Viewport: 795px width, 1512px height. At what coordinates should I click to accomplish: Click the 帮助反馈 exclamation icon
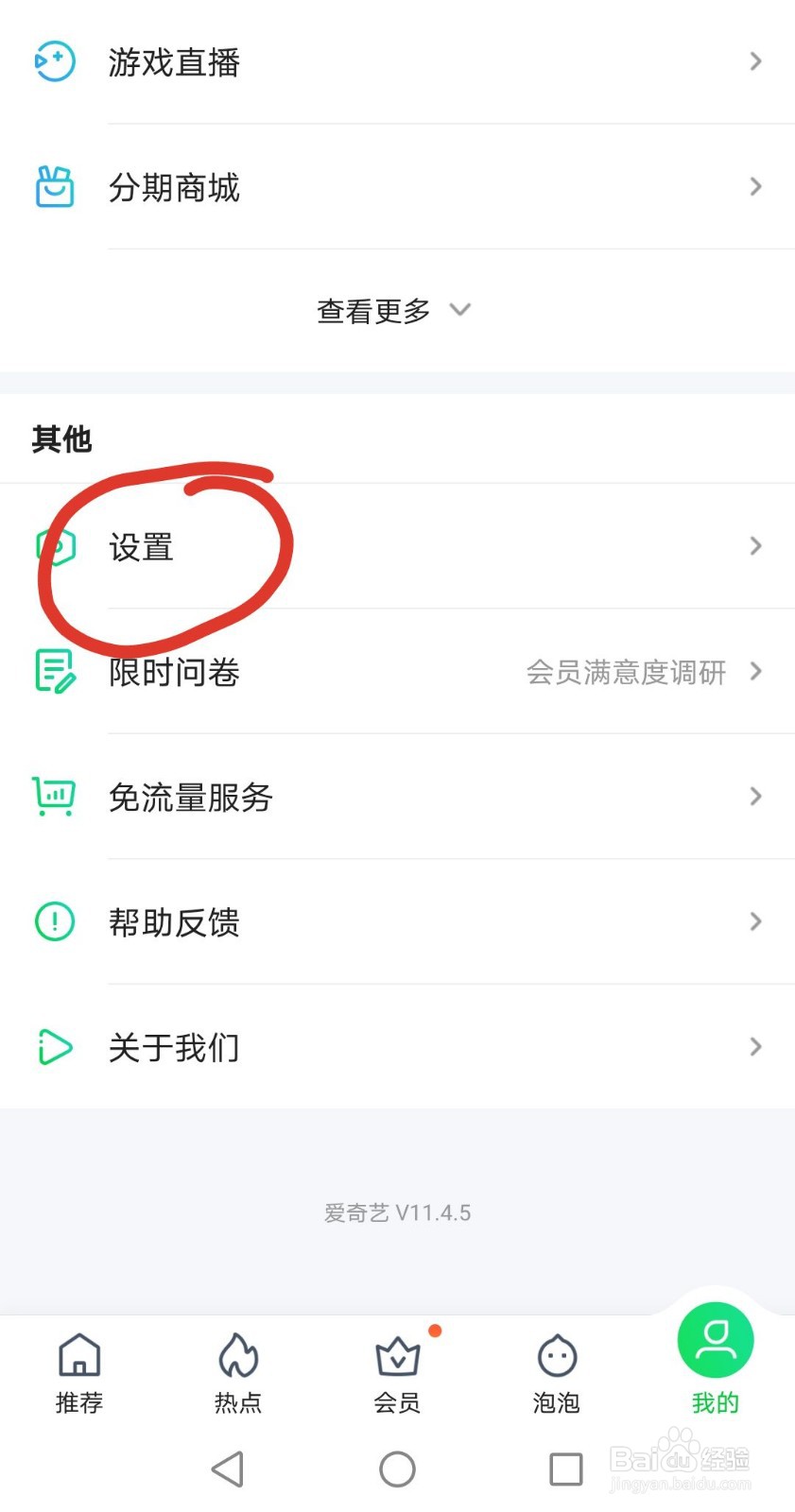(x=54, y=921)
